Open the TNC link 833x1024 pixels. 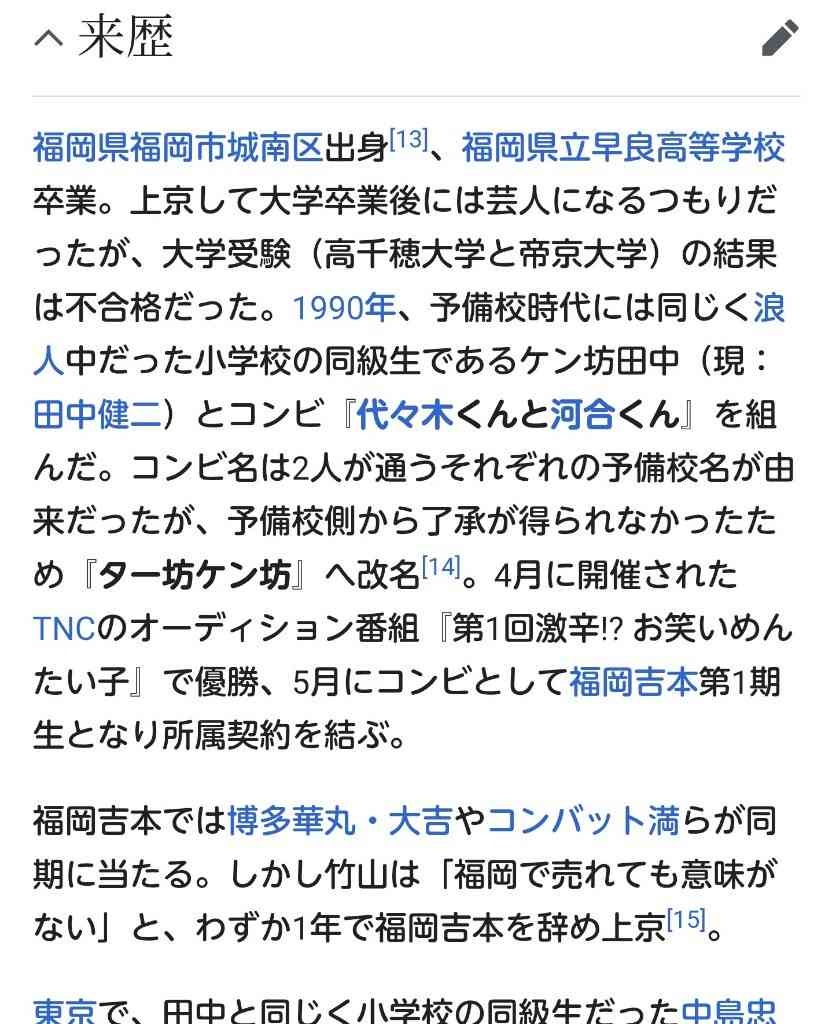(63, 628)
